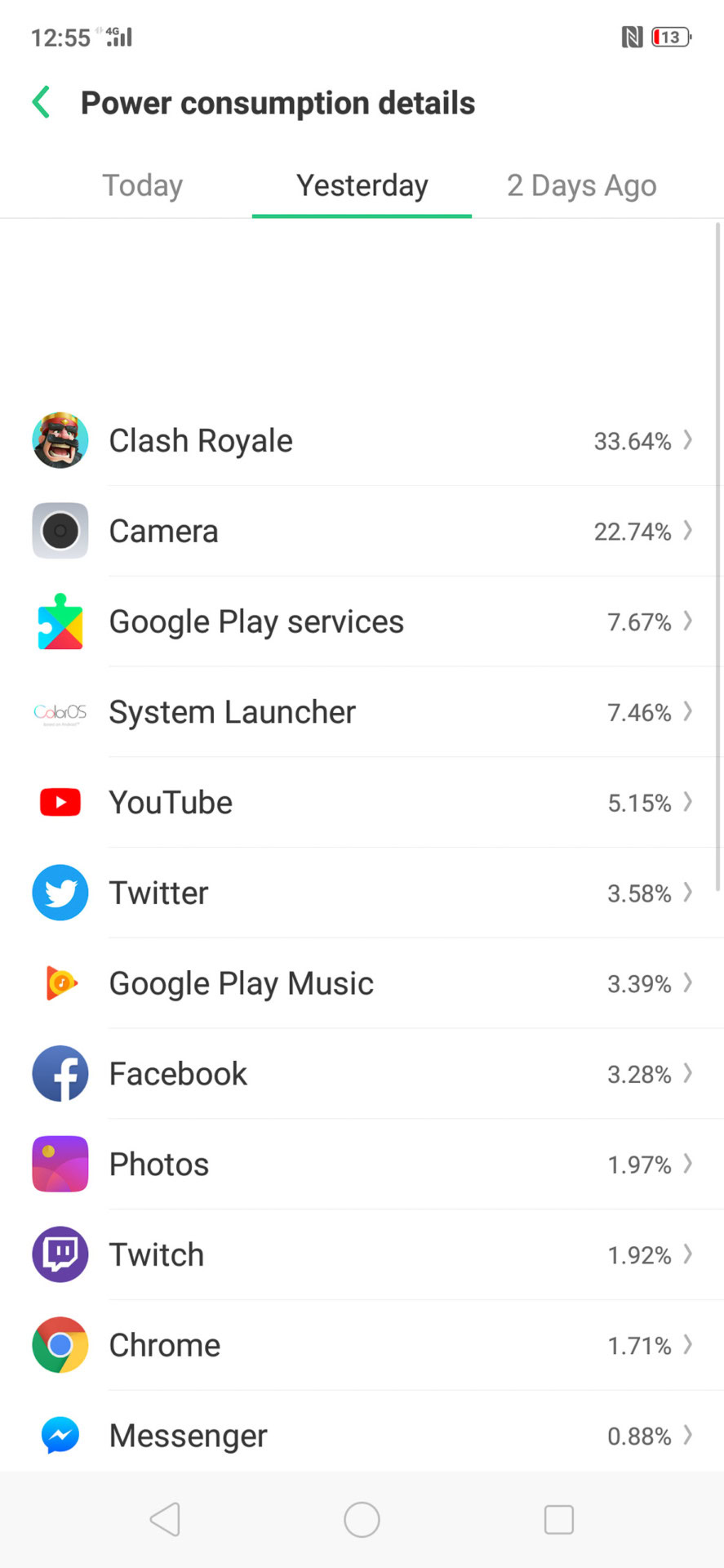Switch to the 2 Days Ago tab

(581, 185)
